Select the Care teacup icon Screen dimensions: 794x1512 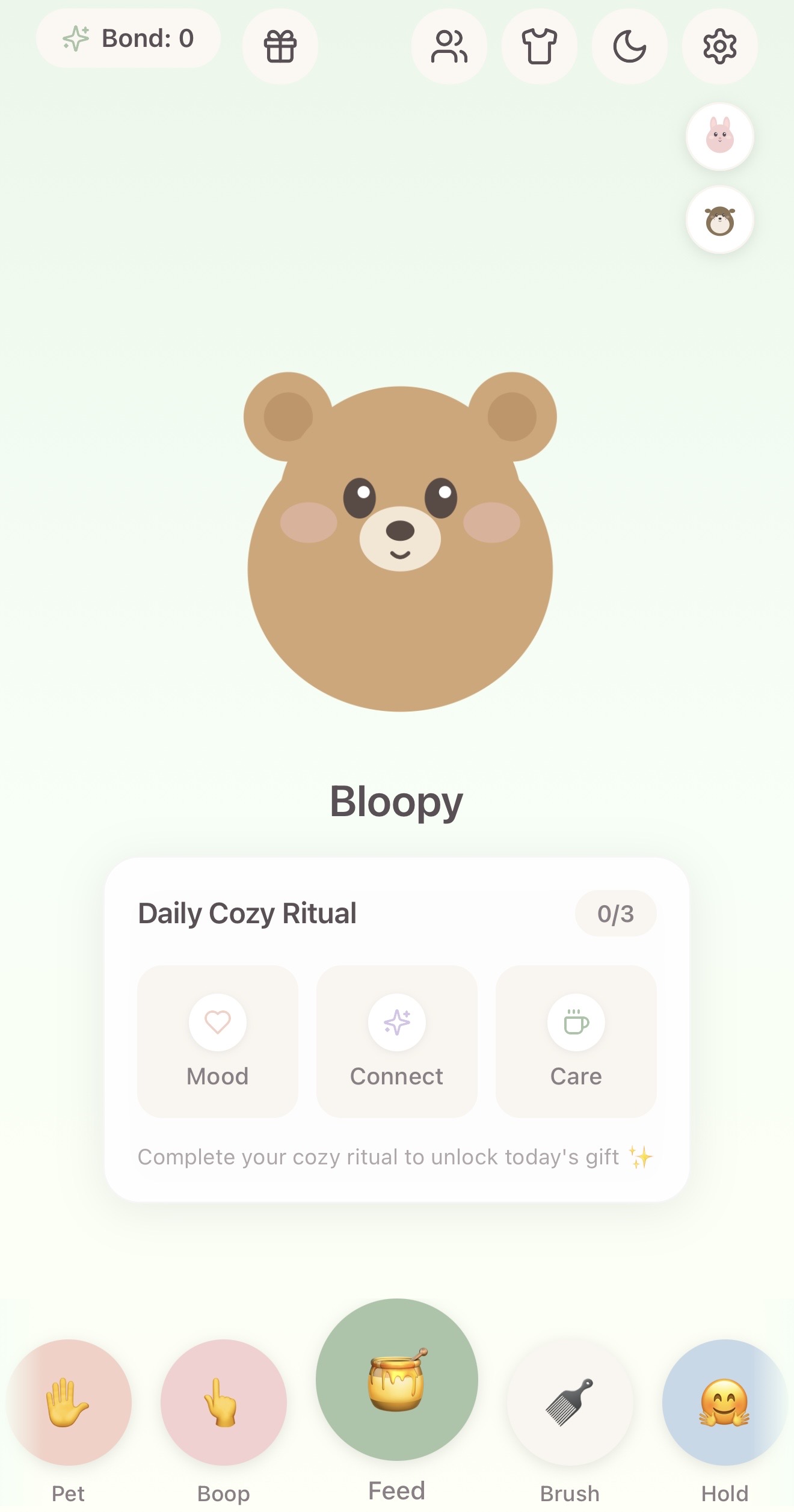click(x=575, y=1021)
